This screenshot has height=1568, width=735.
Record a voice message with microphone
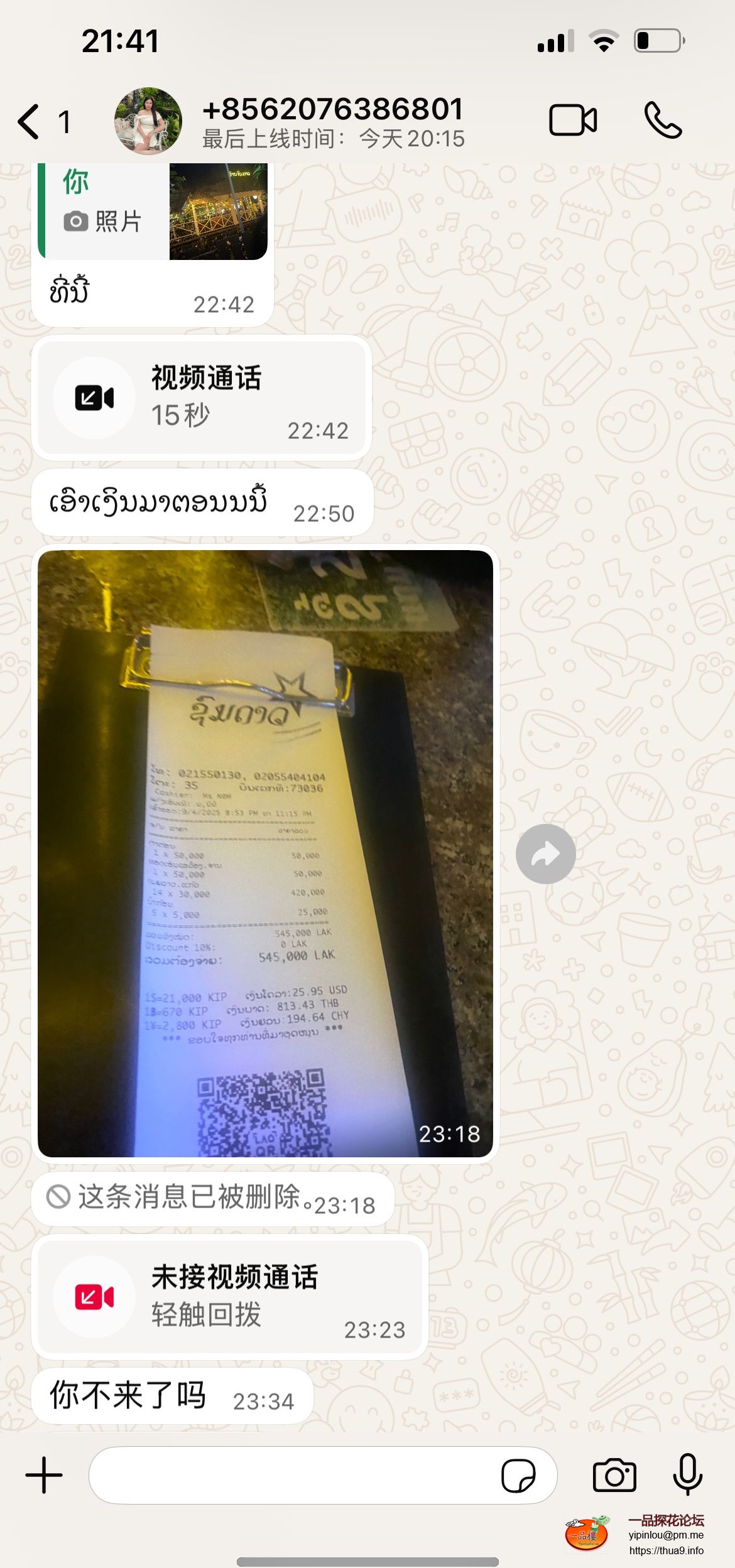coord(687,1474)
